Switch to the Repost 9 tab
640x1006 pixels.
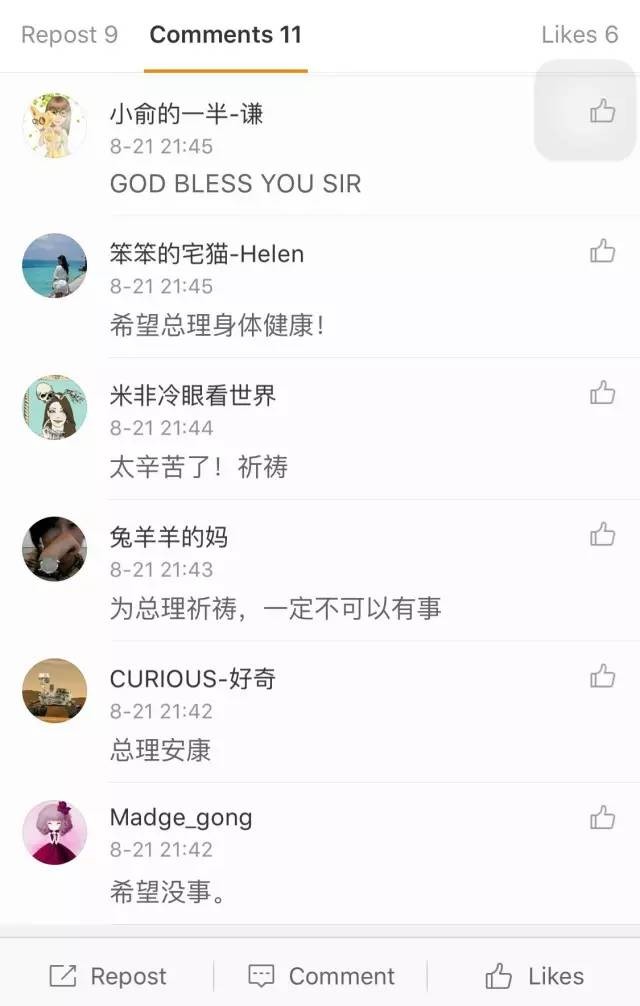[69, 35]
